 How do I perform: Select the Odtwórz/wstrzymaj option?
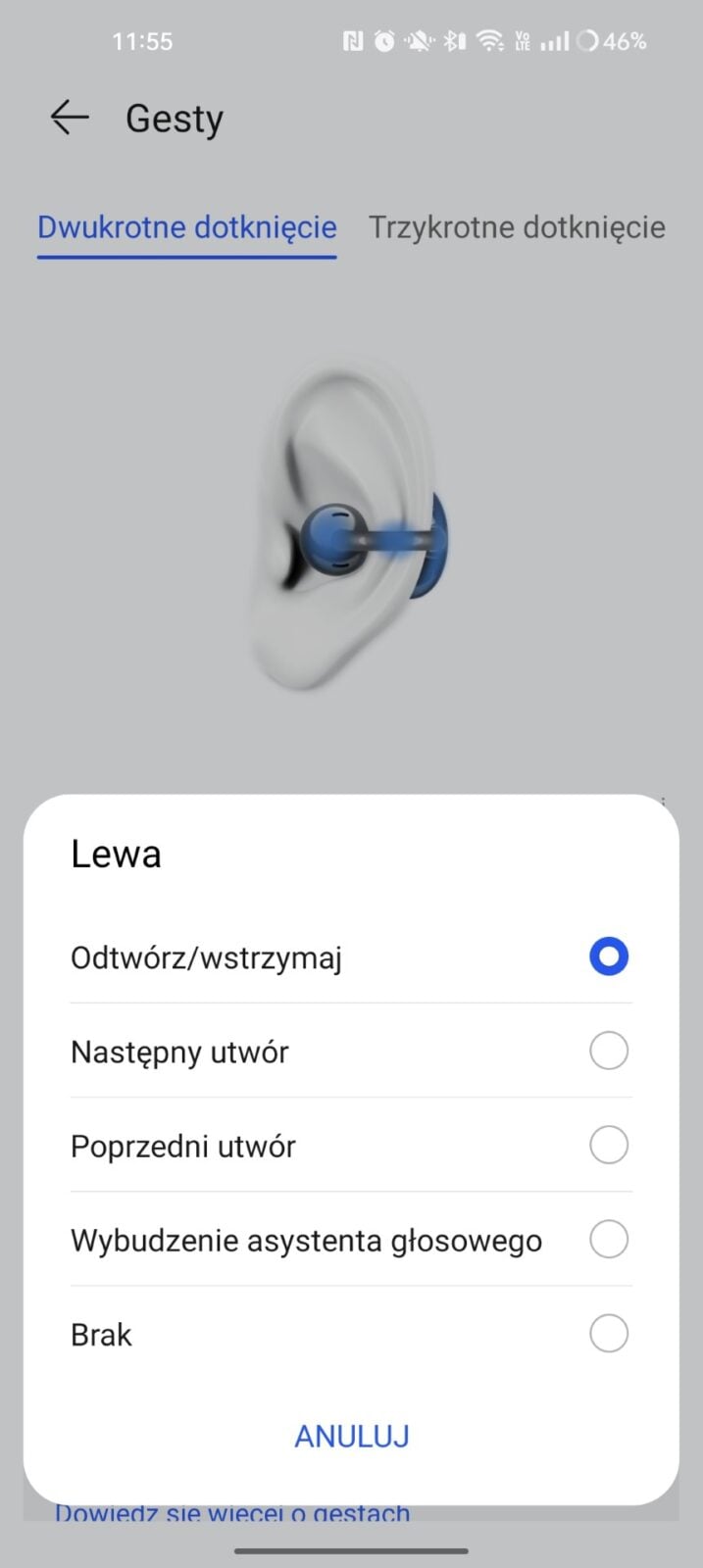click(608, 956)
